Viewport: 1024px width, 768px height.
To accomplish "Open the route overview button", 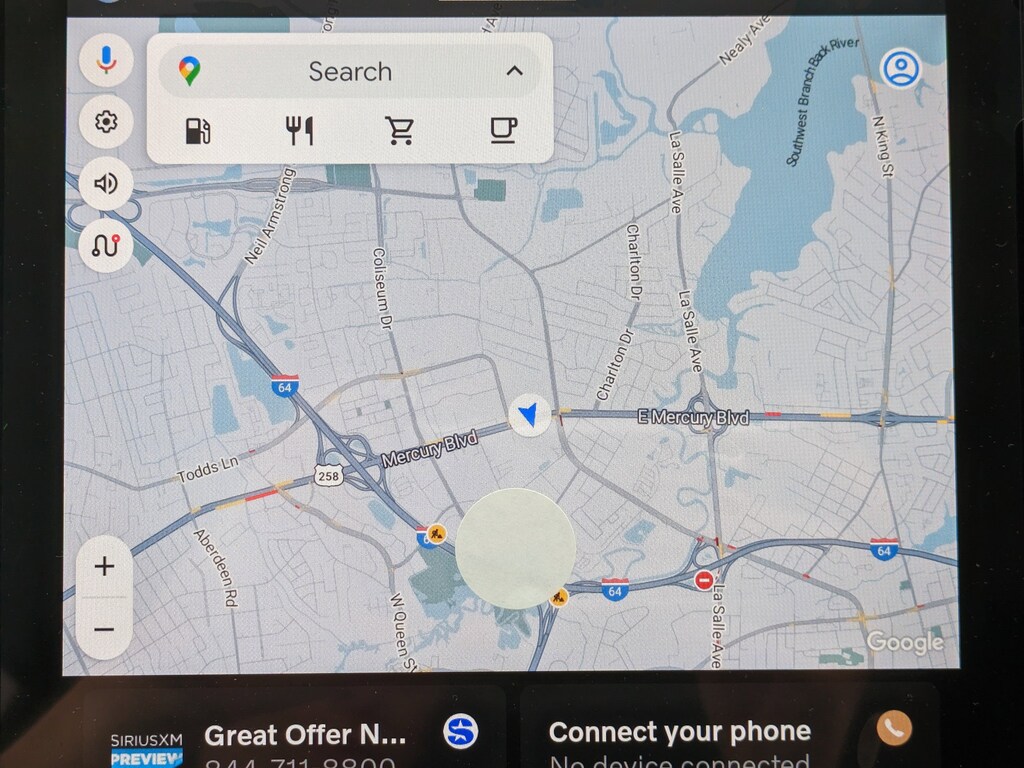I will 106,245.
